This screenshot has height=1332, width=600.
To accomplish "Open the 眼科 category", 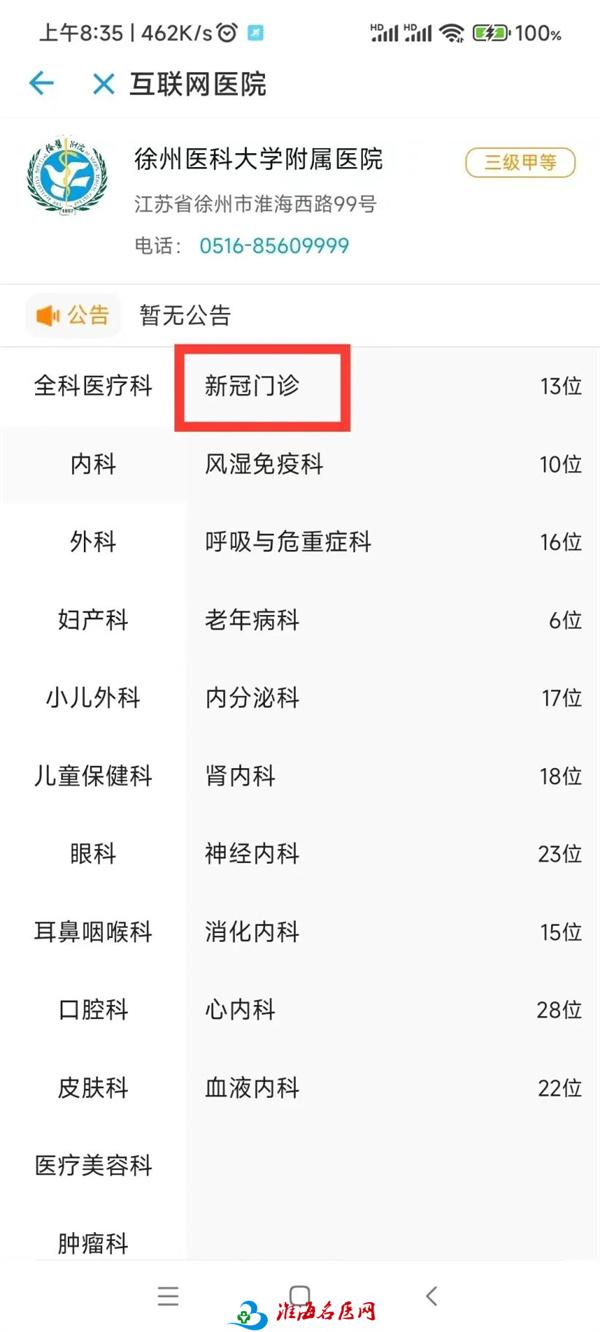I will [x=93, y=854].
